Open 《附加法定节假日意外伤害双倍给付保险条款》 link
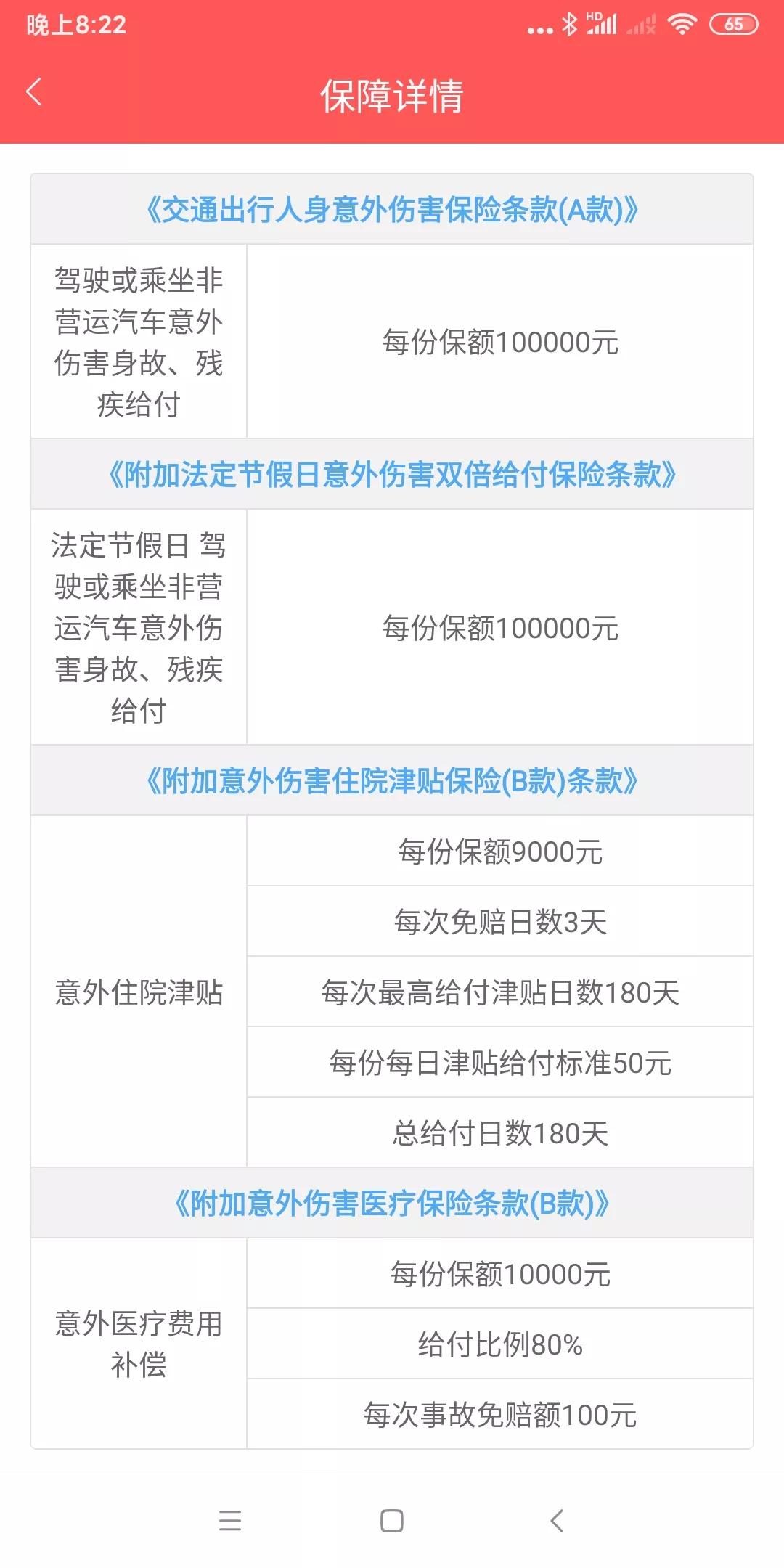Screen dimensions: 784x1568 point(391,475)
